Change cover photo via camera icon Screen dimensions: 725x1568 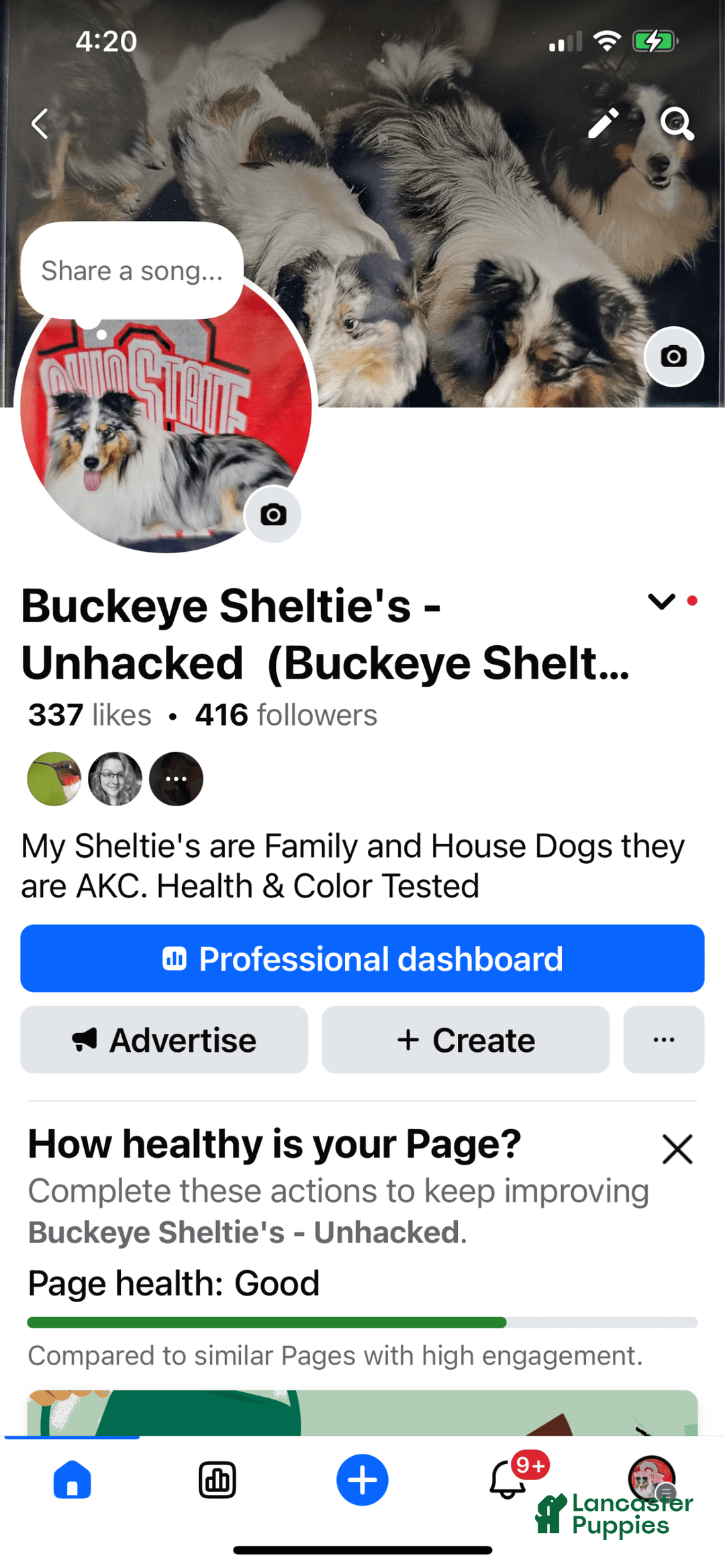(x=673, y=356)
